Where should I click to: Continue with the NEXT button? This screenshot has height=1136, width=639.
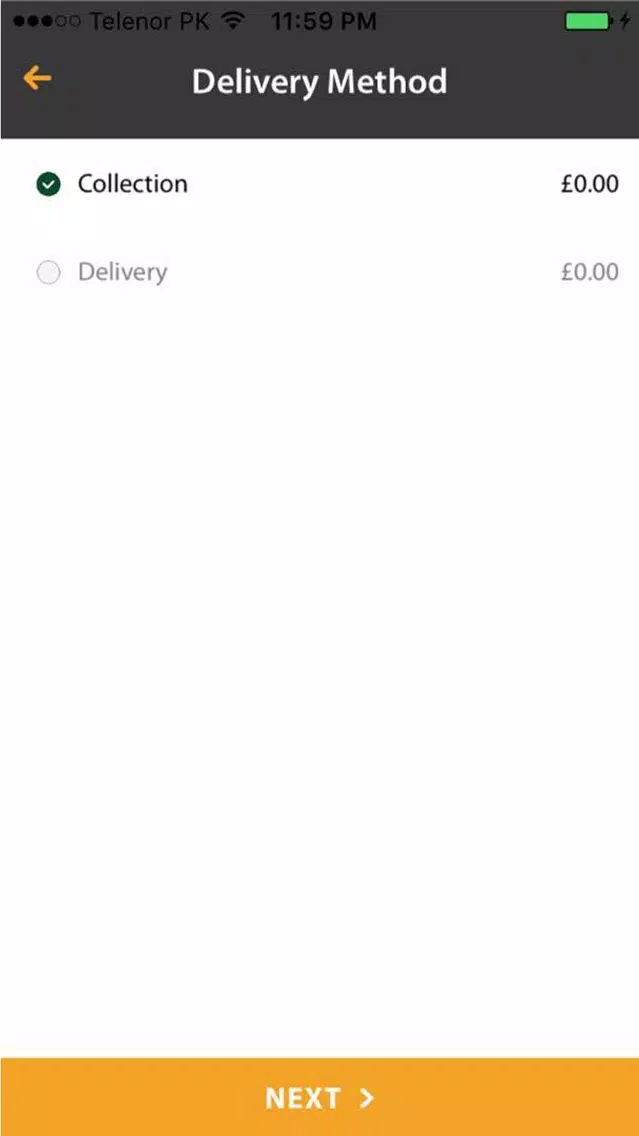pos(320,1097)
